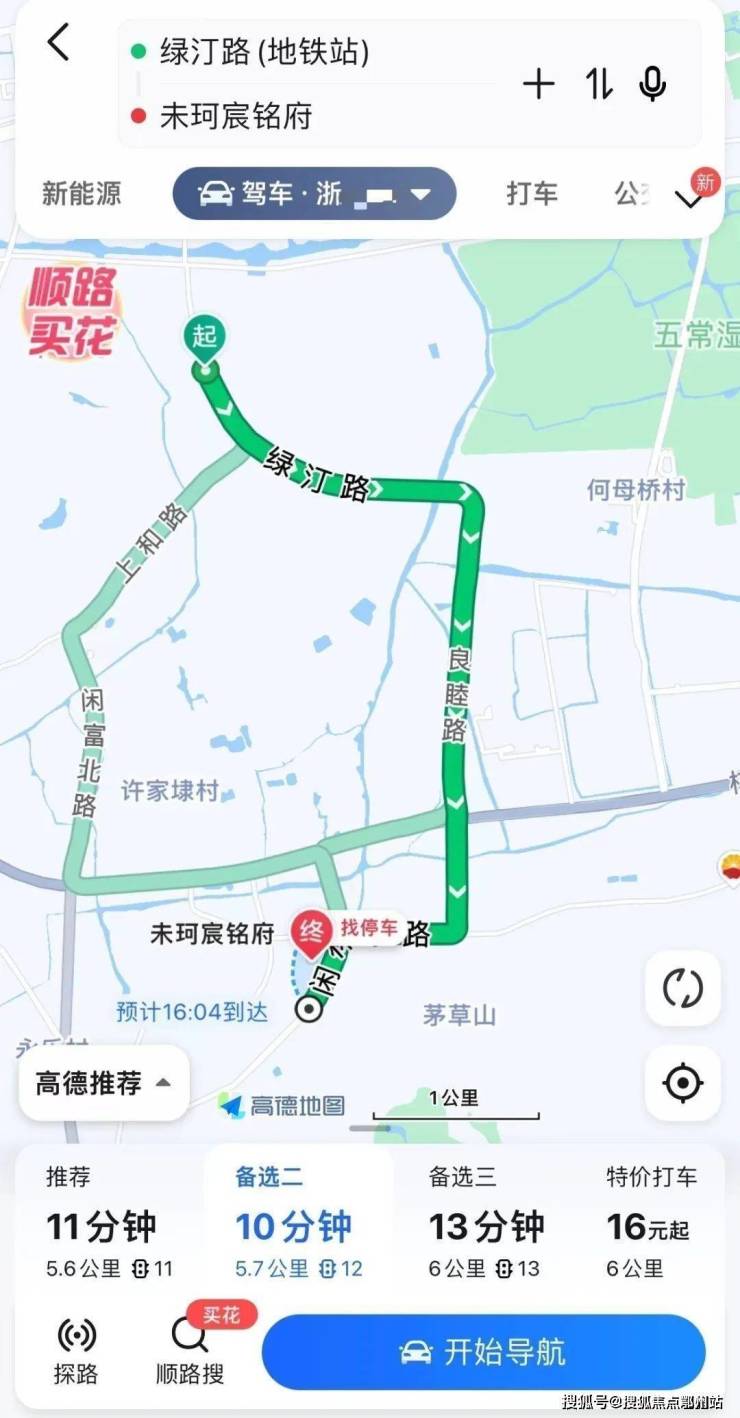The image size is (740, 1418).
Task: Open the 顺路买花 promotion
Action: 72,311
